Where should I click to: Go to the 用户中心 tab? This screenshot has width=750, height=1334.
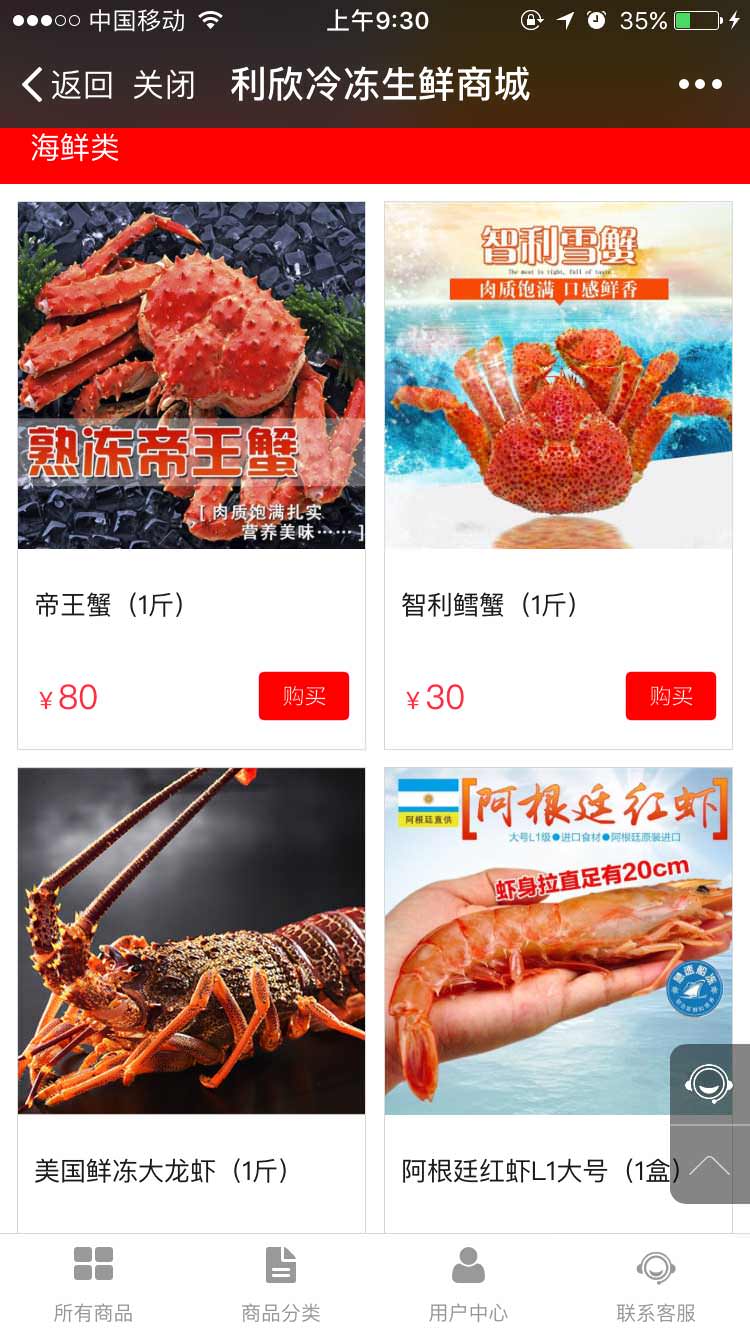coord(468,1284)
